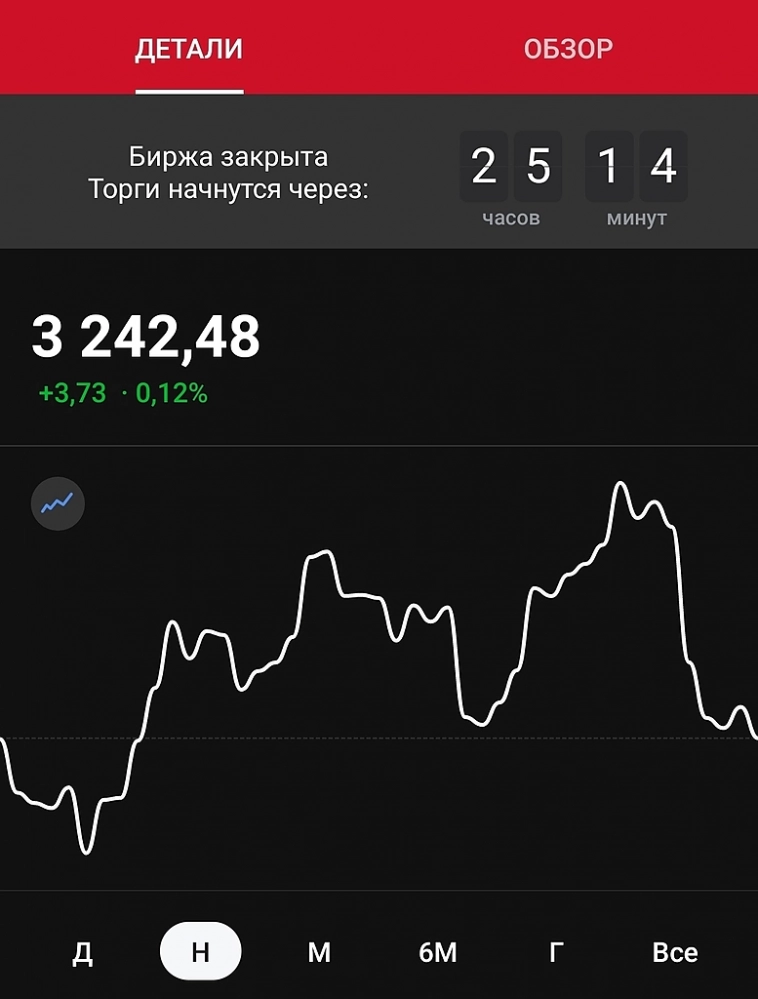Viewport: 758px width, 999px height.
Task: Click the hours countdown digits showing 25
Action: [511, 168]
